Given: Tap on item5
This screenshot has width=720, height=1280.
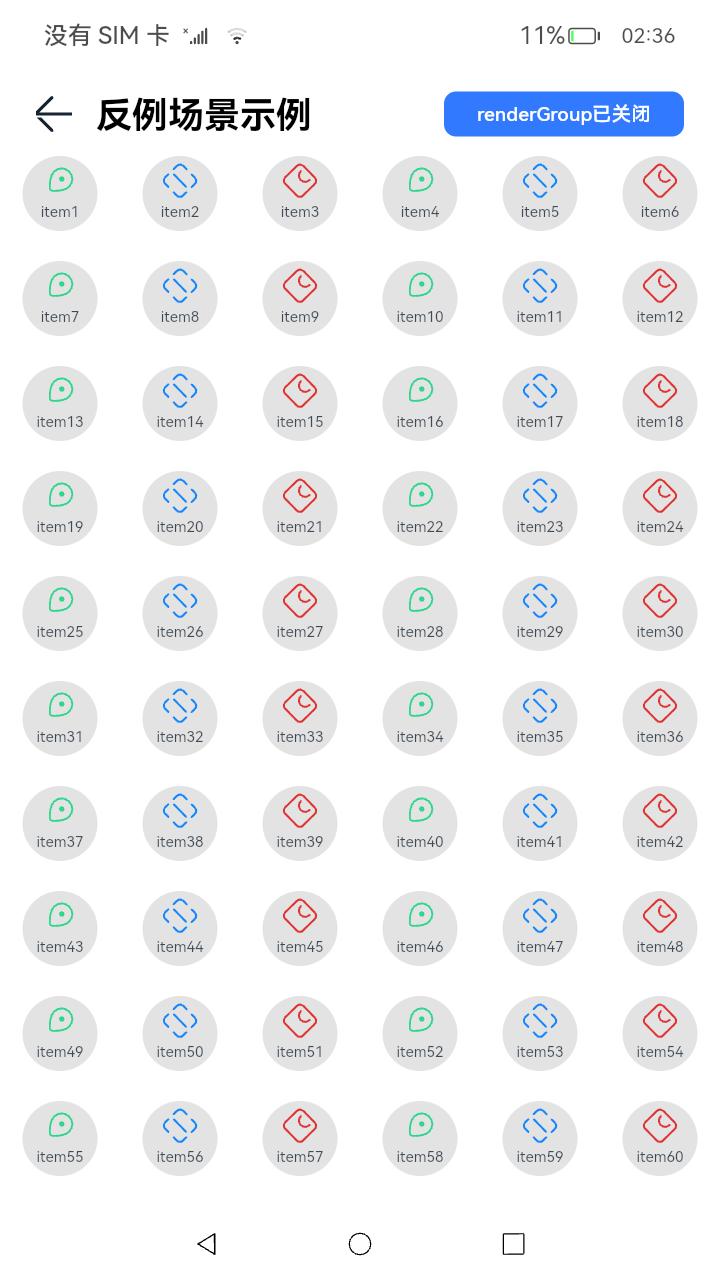Looking at the screenshot, I should point(540,193).
